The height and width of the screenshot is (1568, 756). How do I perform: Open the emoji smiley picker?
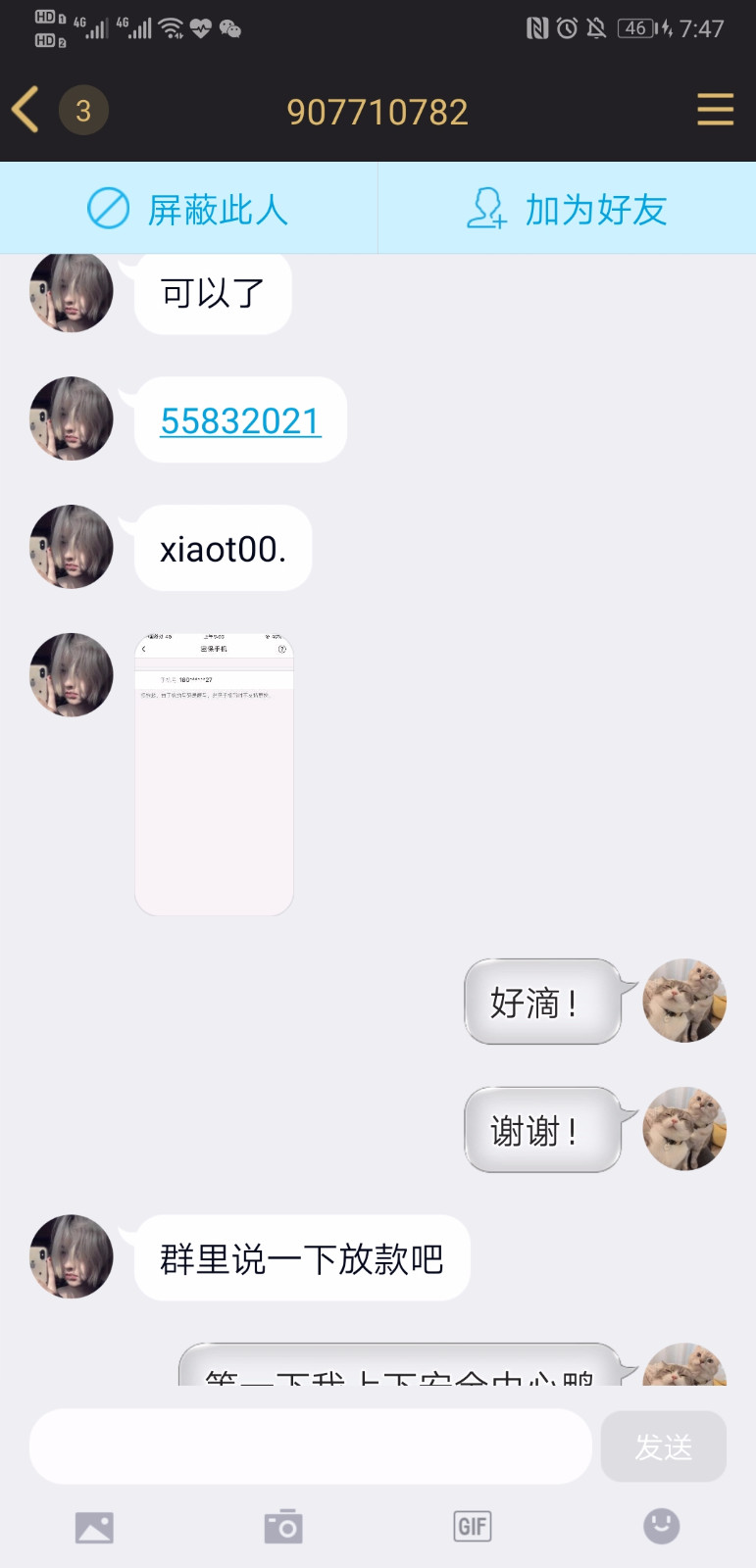(x=662, y=1526)
